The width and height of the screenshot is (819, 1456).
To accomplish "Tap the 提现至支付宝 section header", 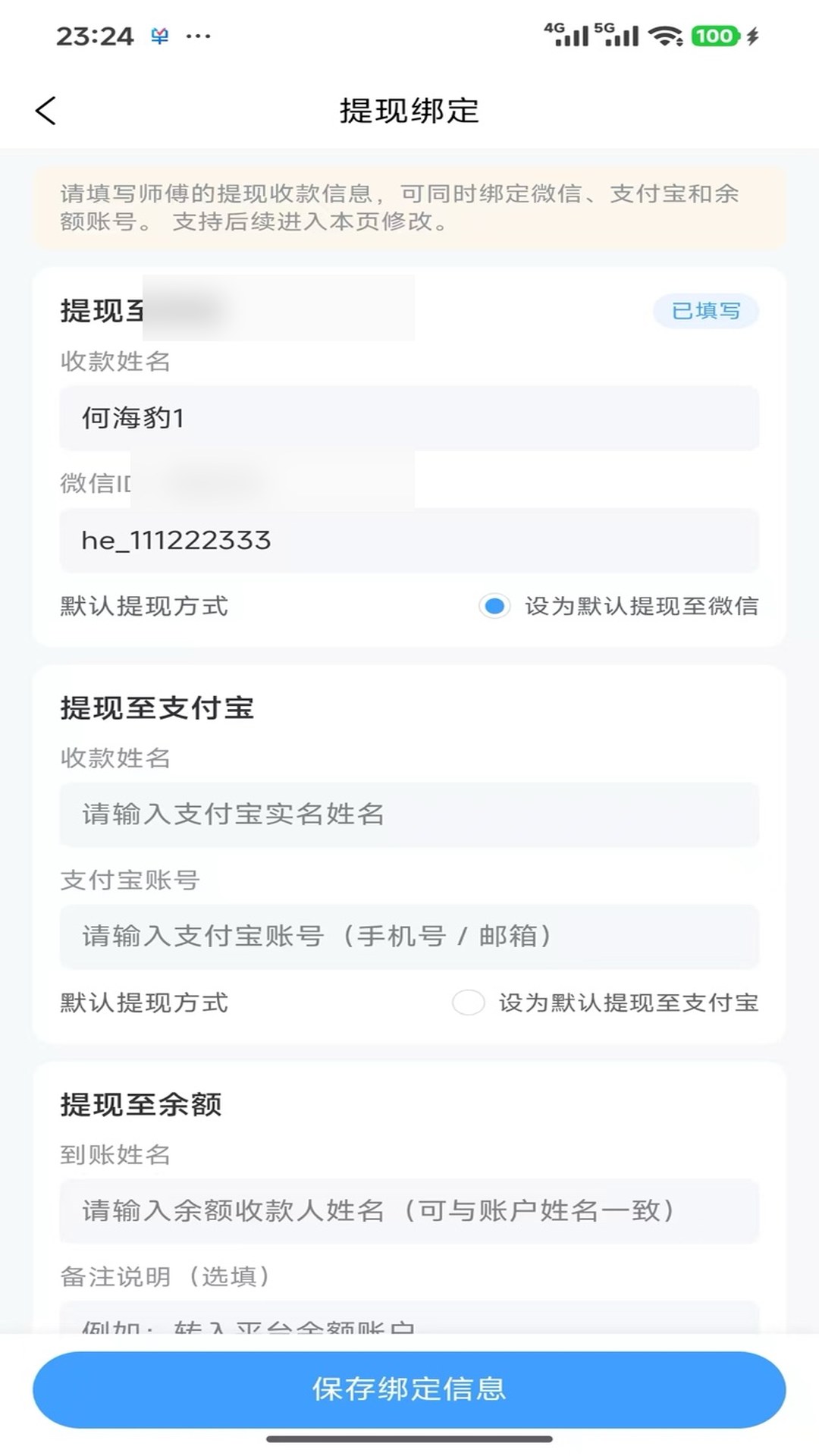I will point(157,709).
